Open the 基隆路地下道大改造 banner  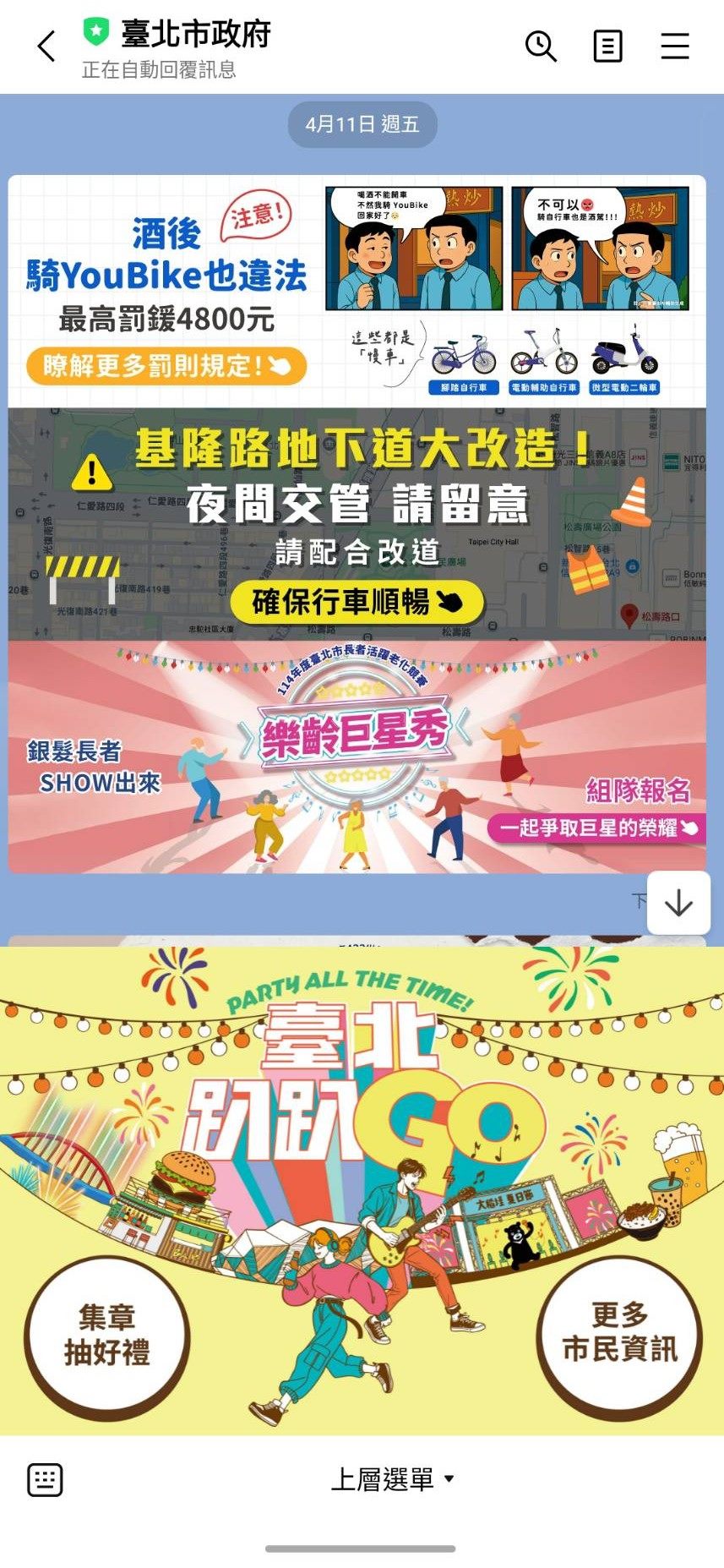(x=357, y=524)
